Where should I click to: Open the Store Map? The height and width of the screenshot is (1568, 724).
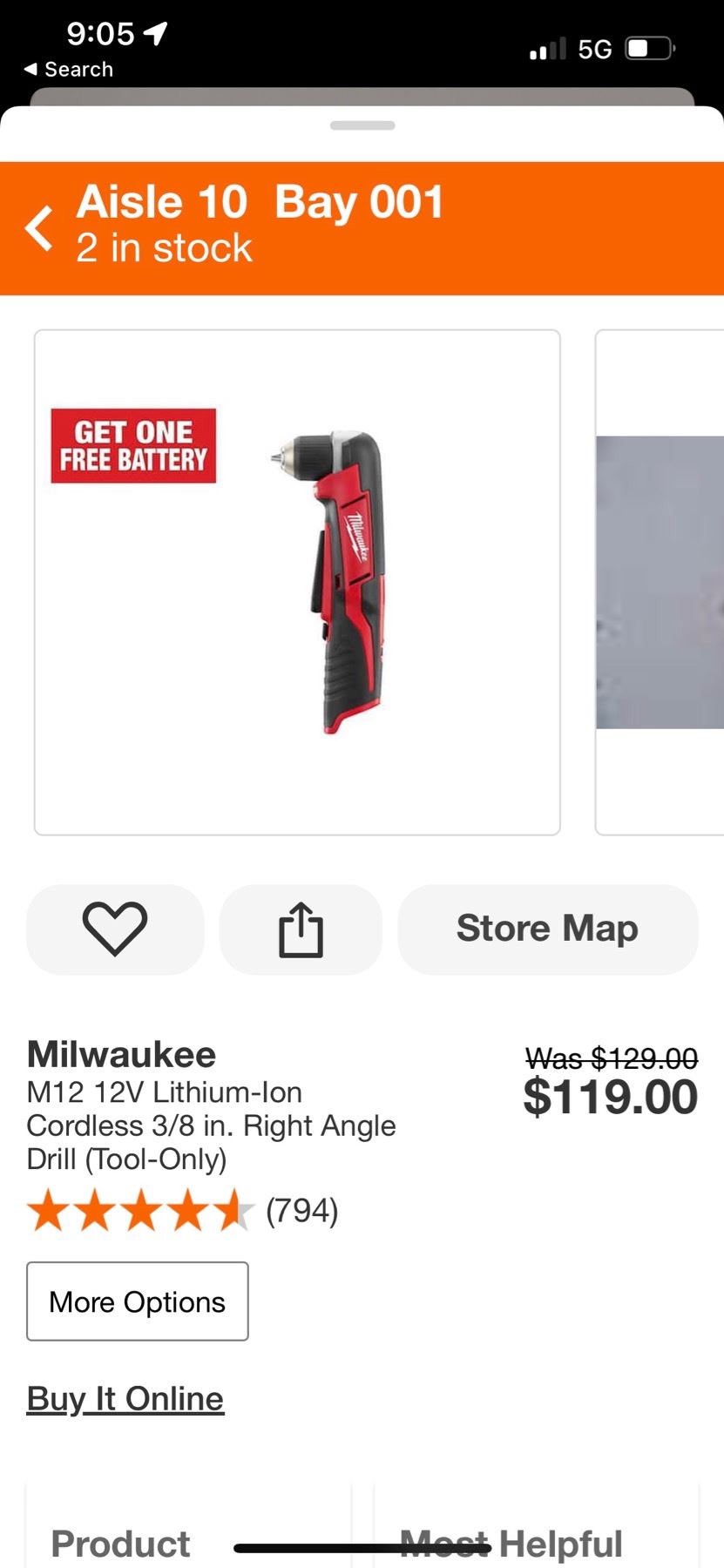coord(547,929)
